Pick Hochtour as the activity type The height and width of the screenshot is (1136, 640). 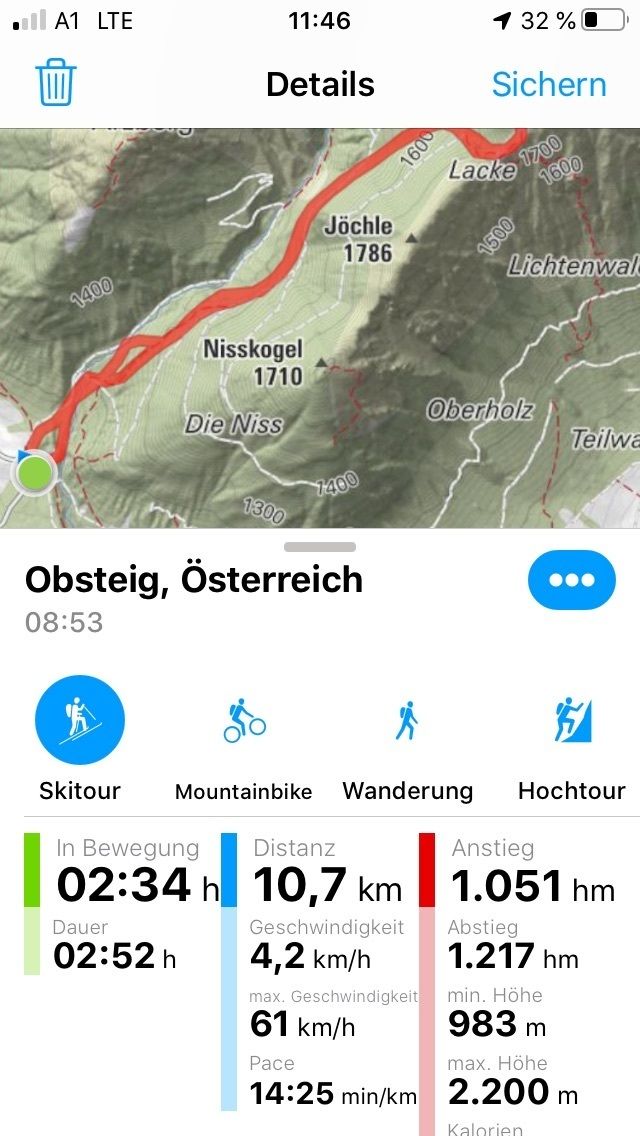point(572,721)
